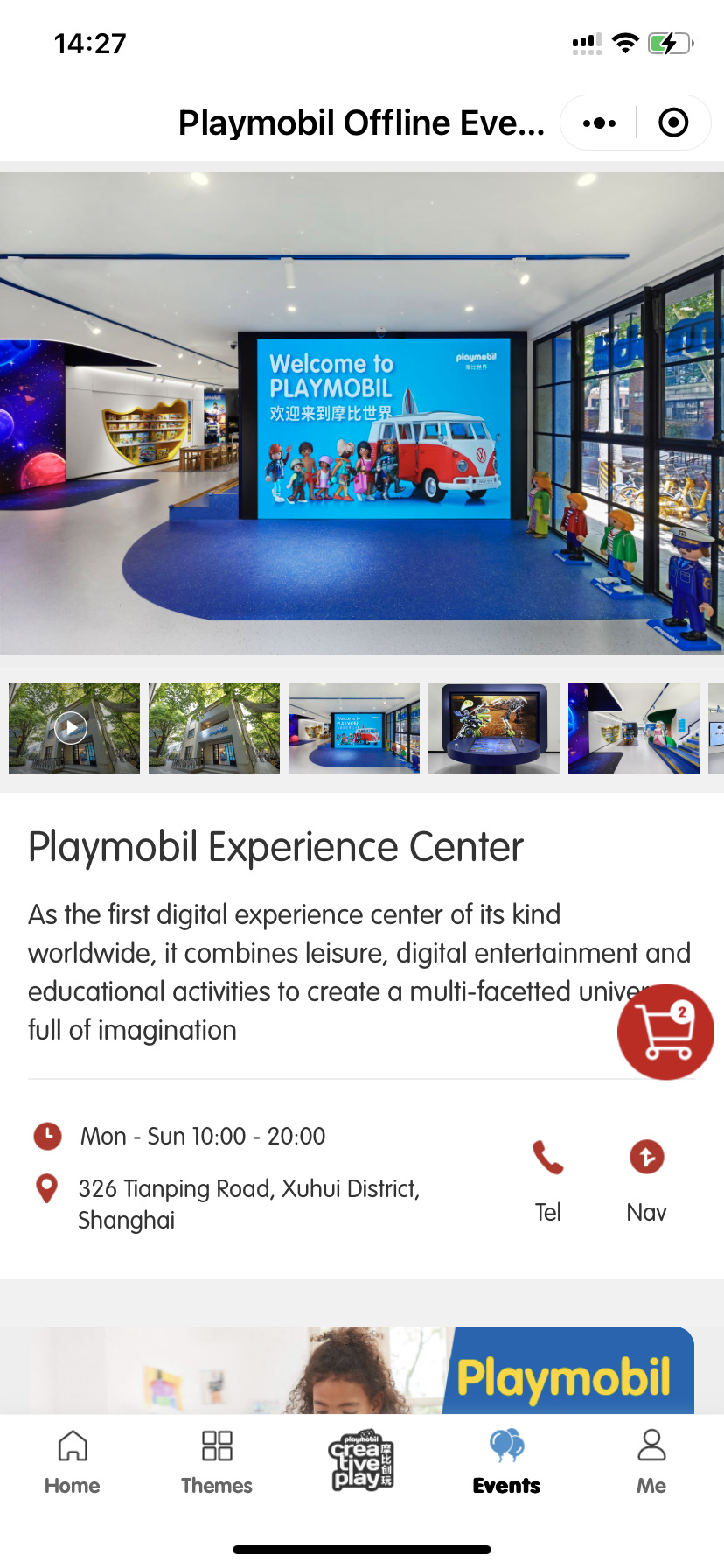
Task: Call the center via Tel
Action: coord(548,1181)
